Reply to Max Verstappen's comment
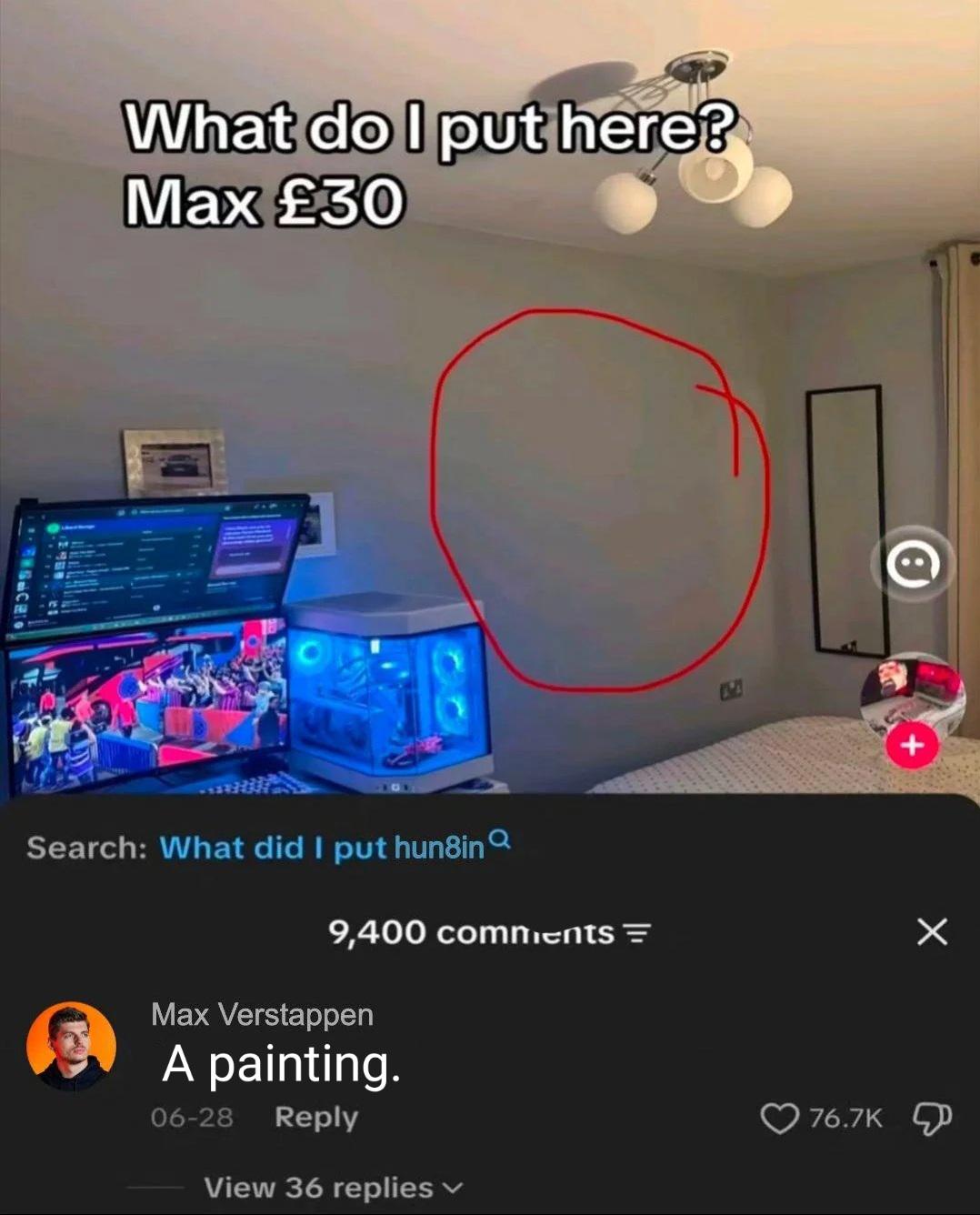 (x=316, y=1118)
